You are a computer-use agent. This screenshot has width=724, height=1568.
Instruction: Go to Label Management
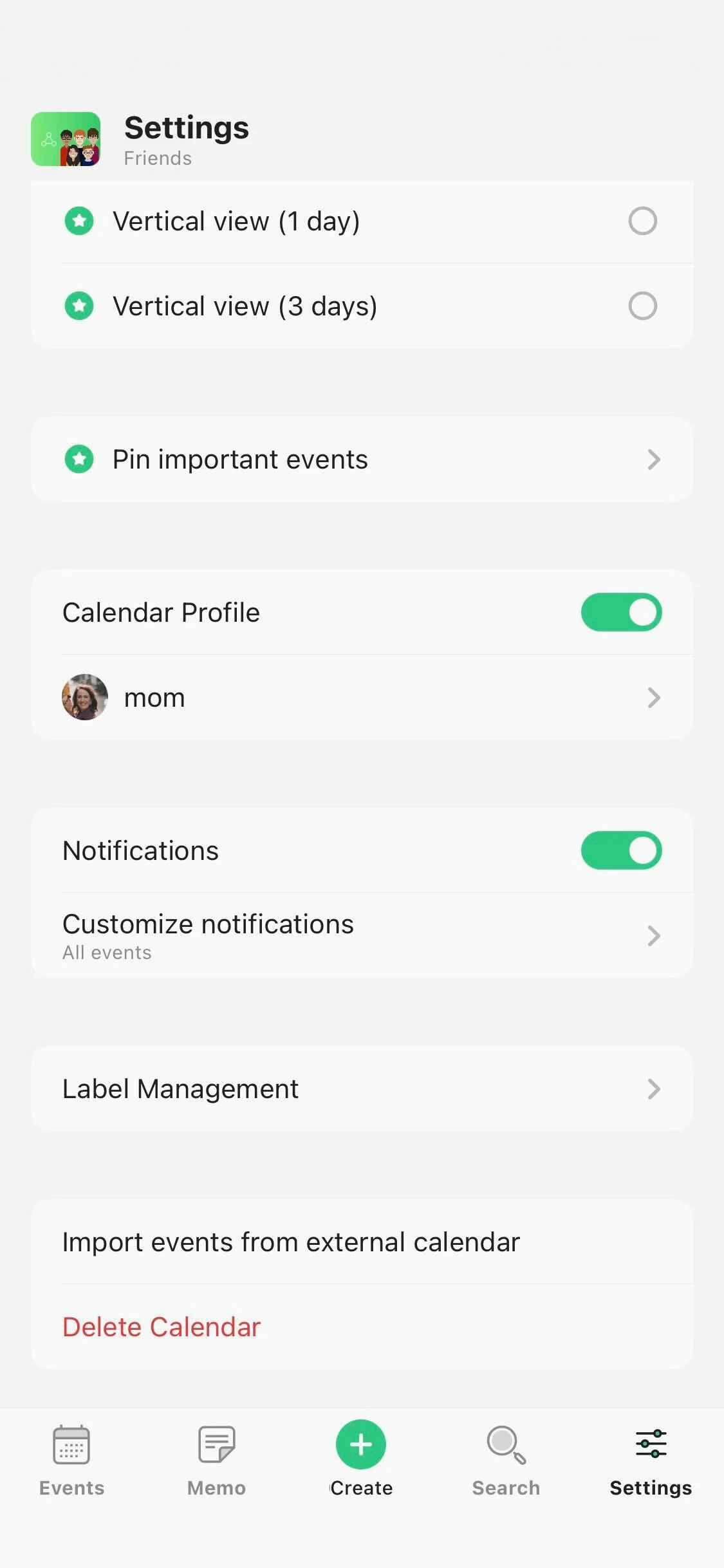pos(362,1089)
